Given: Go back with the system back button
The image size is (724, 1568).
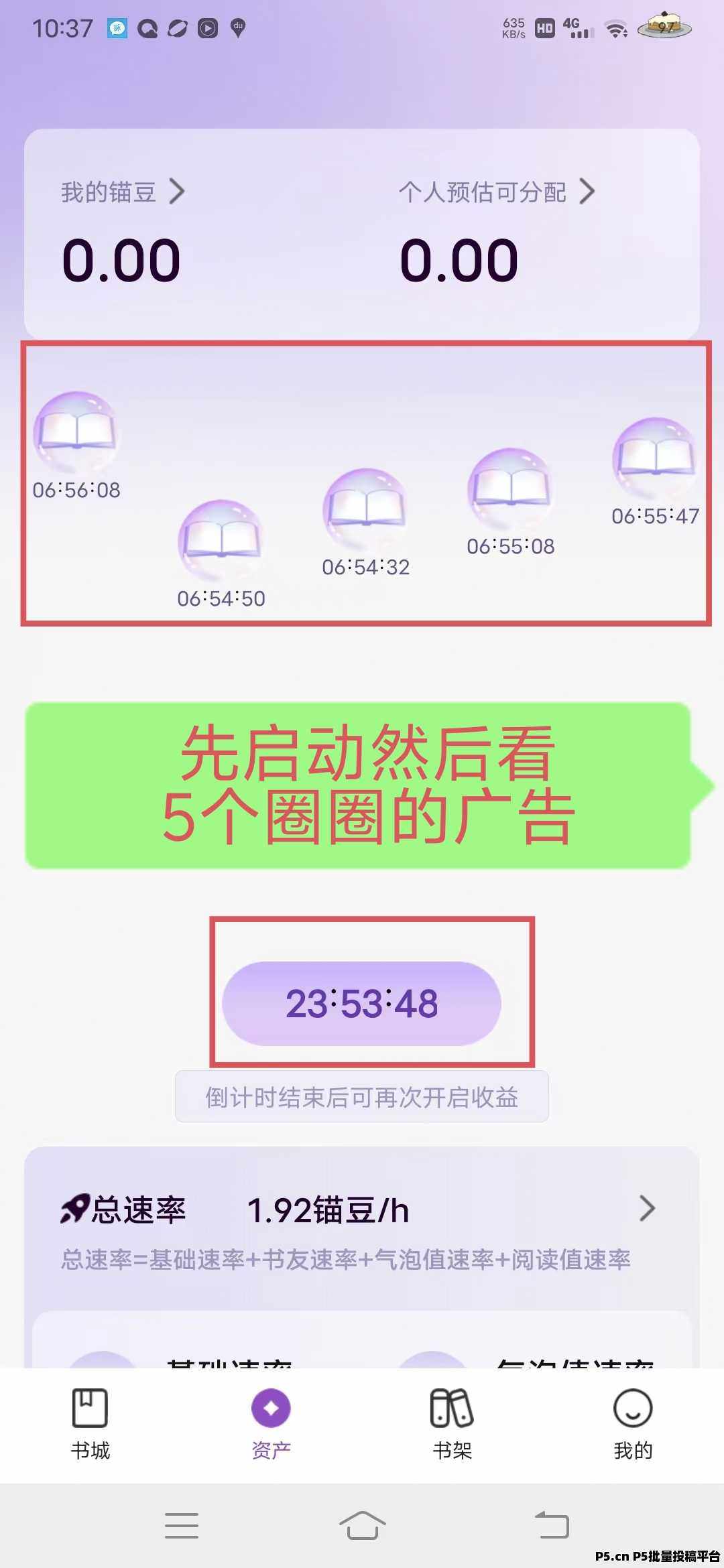Looking at the screenshot, I should click(552, 1525).
